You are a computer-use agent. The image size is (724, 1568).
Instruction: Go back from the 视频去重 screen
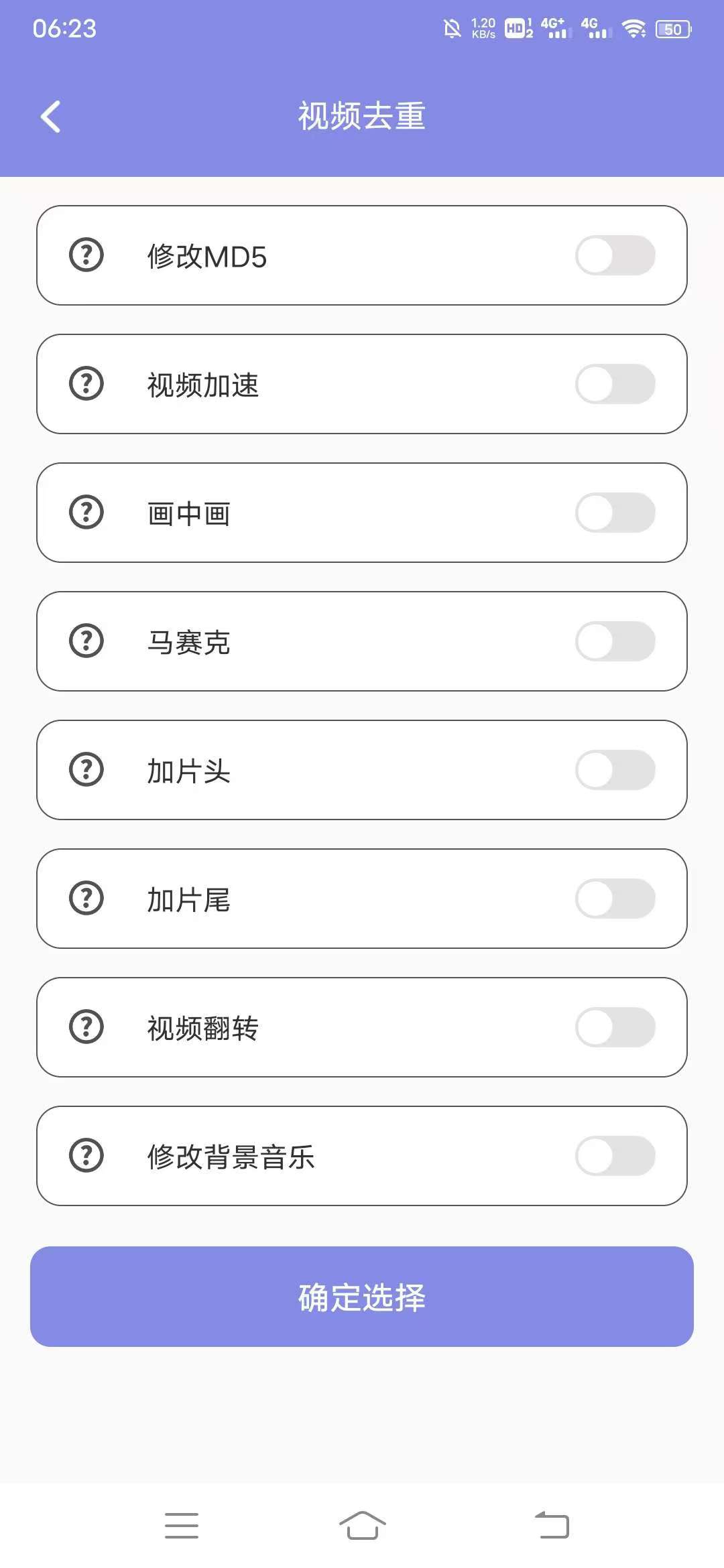pos(51,117)
